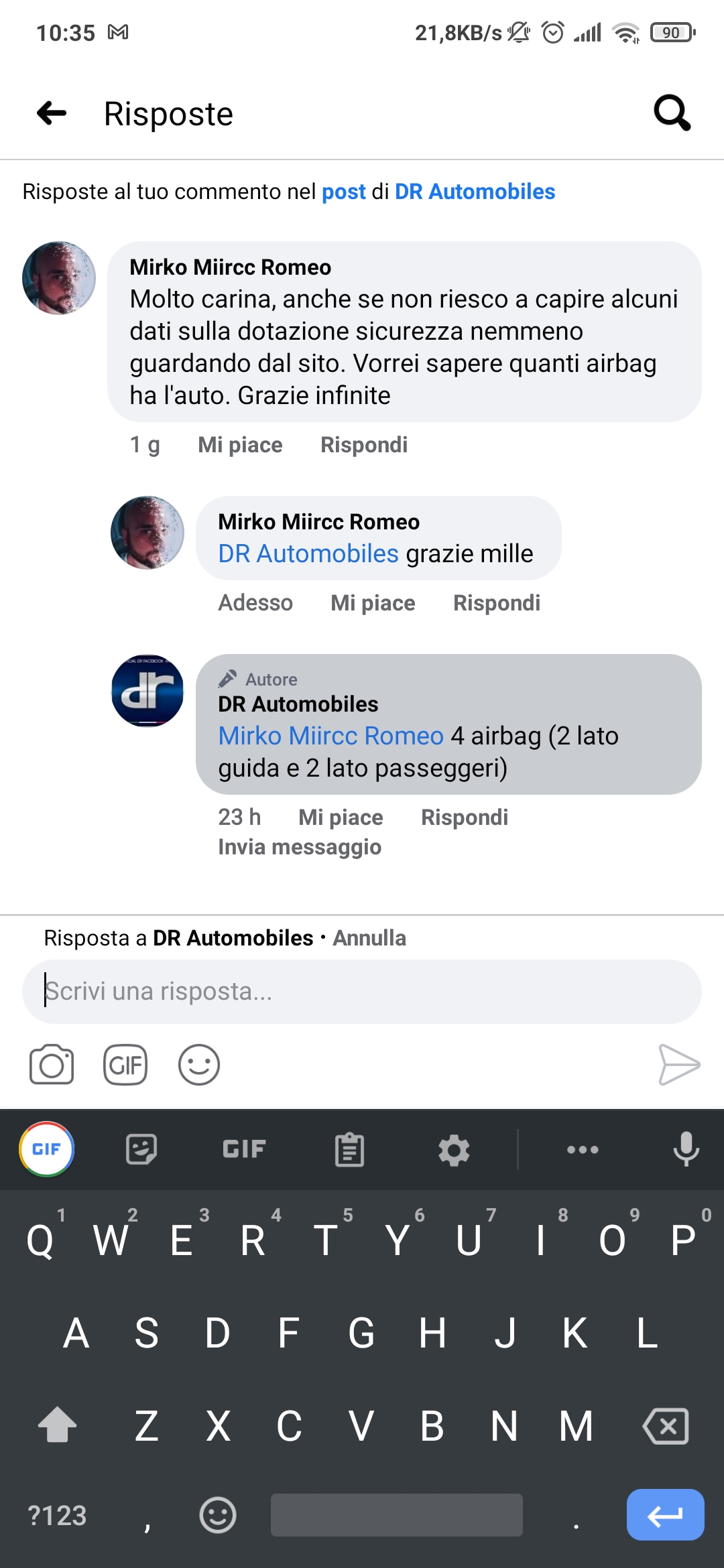Tap the keyboard backspace key
This screenshot has height=1568, width=724.
(666, 1426)
